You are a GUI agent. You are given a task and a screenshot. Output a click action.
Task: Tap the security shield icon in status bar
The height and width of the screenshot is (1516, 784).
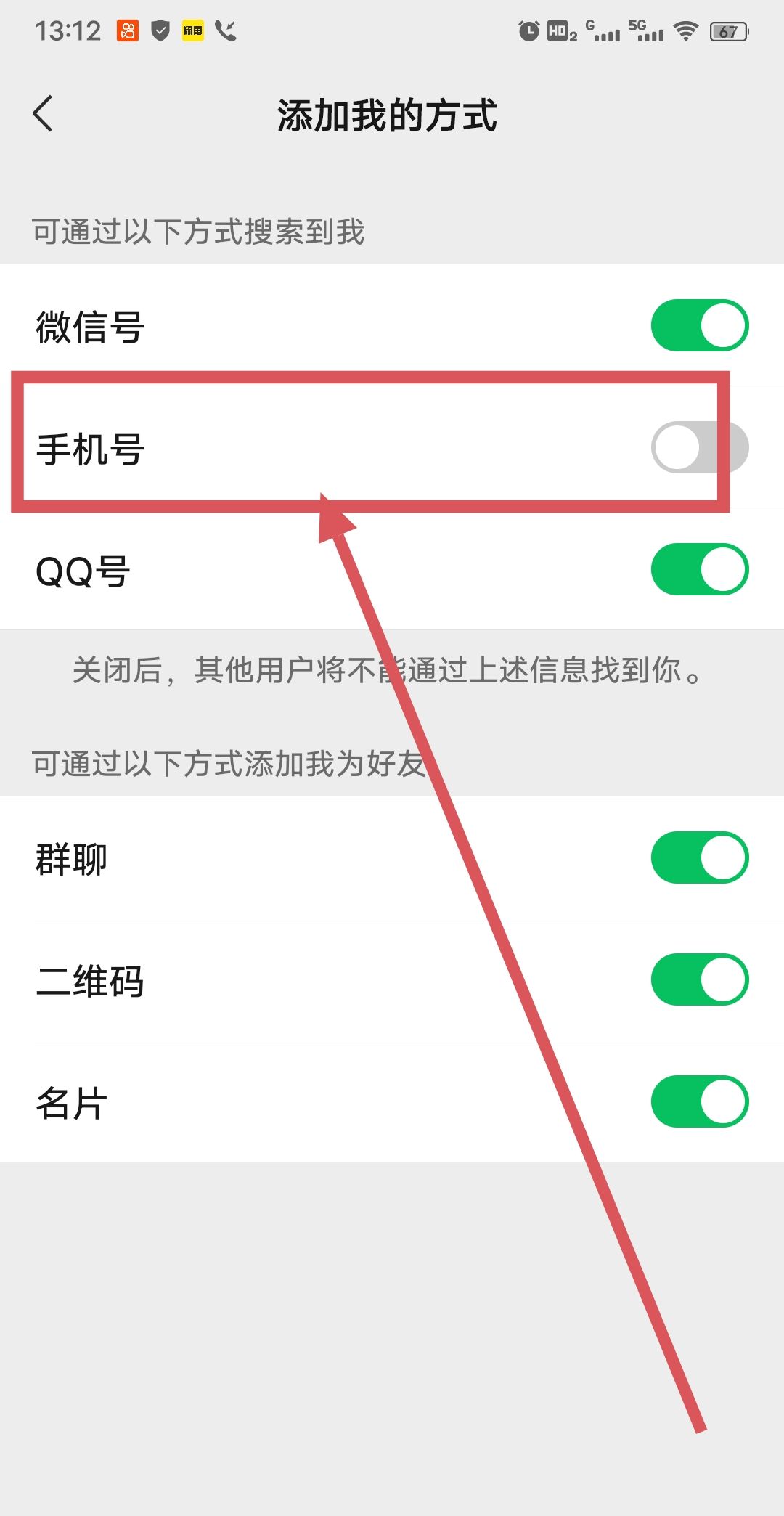pyautogui.click(x=161, y=30)
